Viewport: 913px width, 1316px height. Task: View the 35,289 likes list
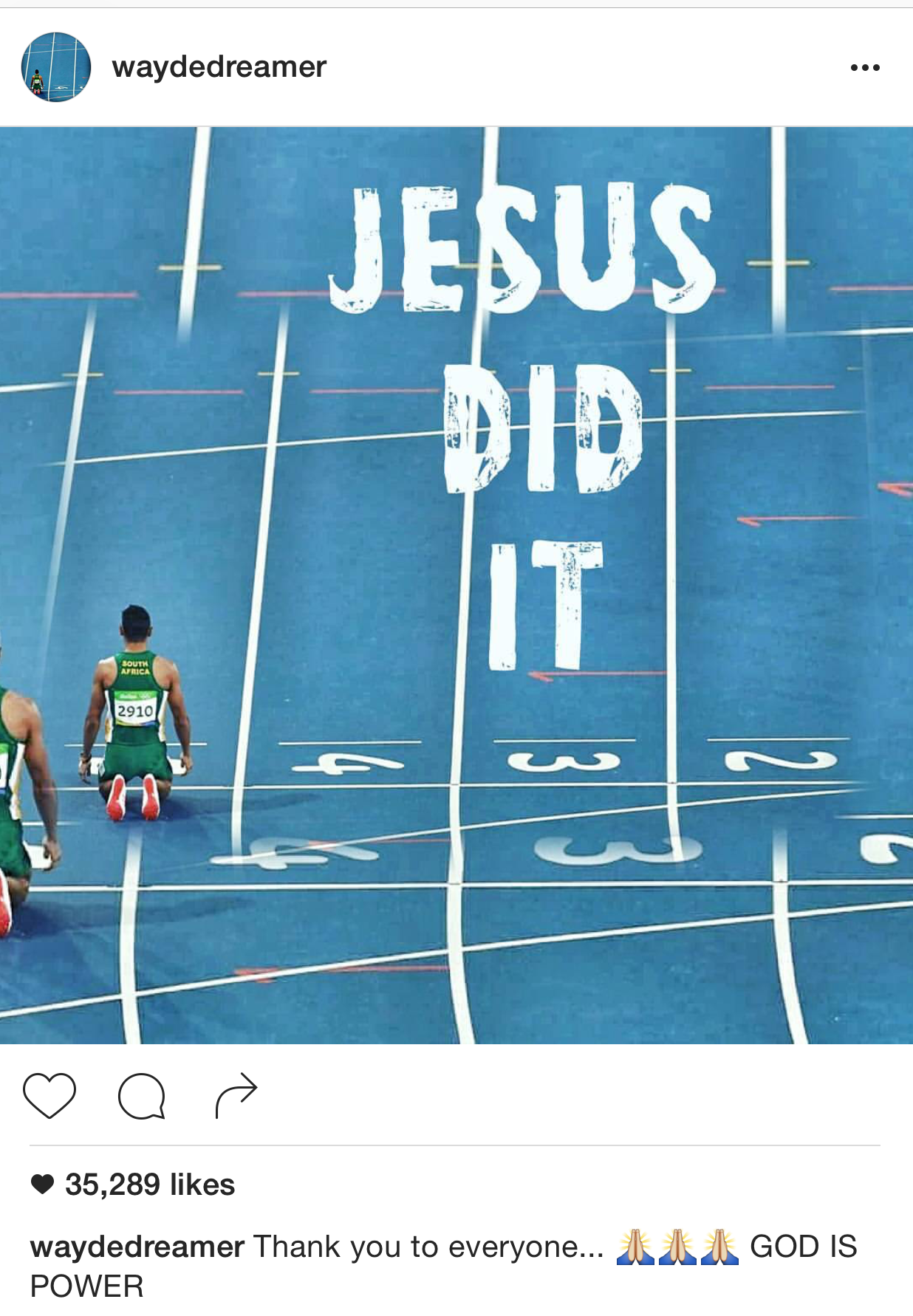[x=149, y=1185]
